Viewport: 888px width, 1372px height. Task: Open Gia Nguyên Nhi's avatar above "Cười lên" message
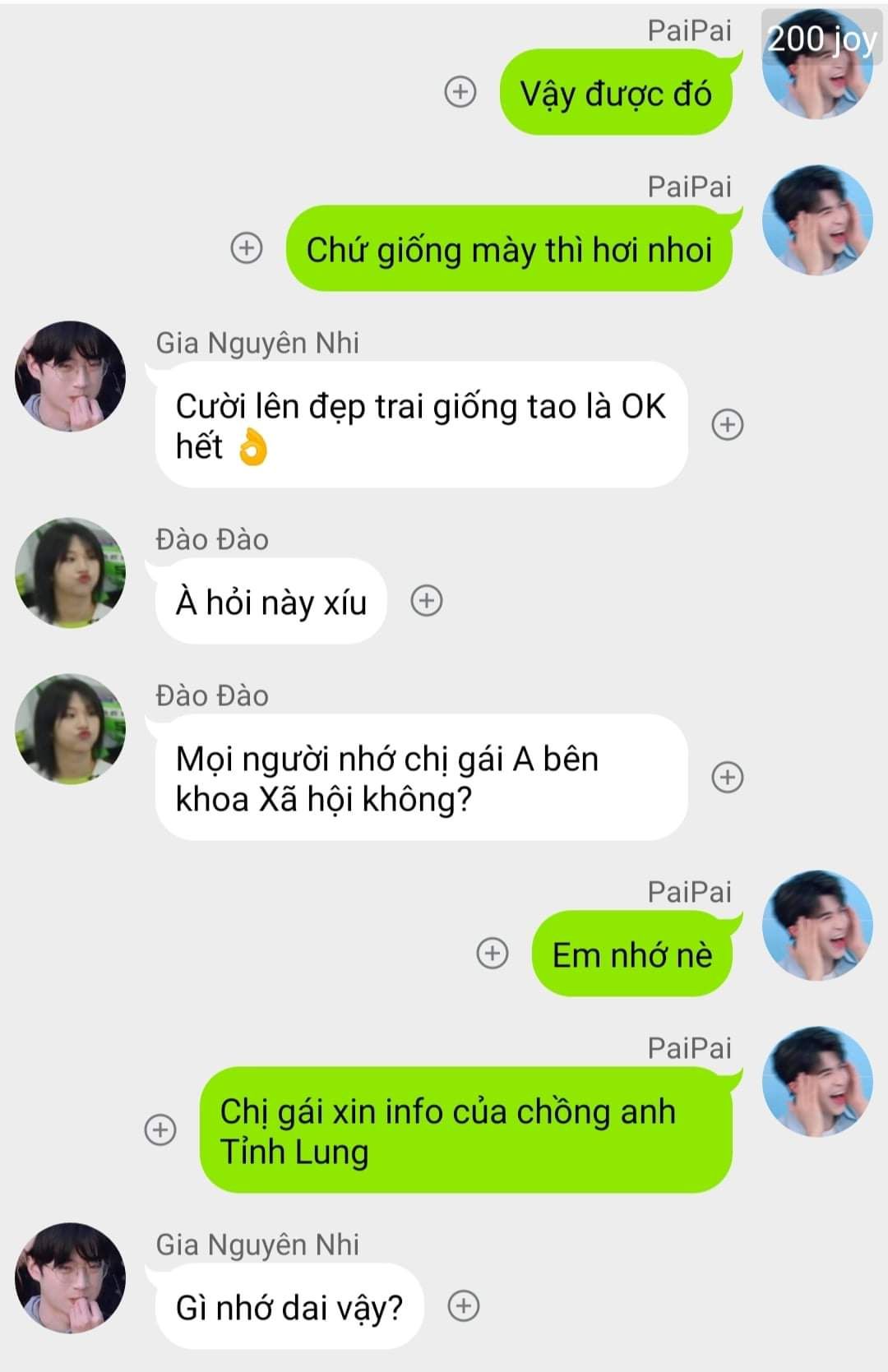point(71,376)
